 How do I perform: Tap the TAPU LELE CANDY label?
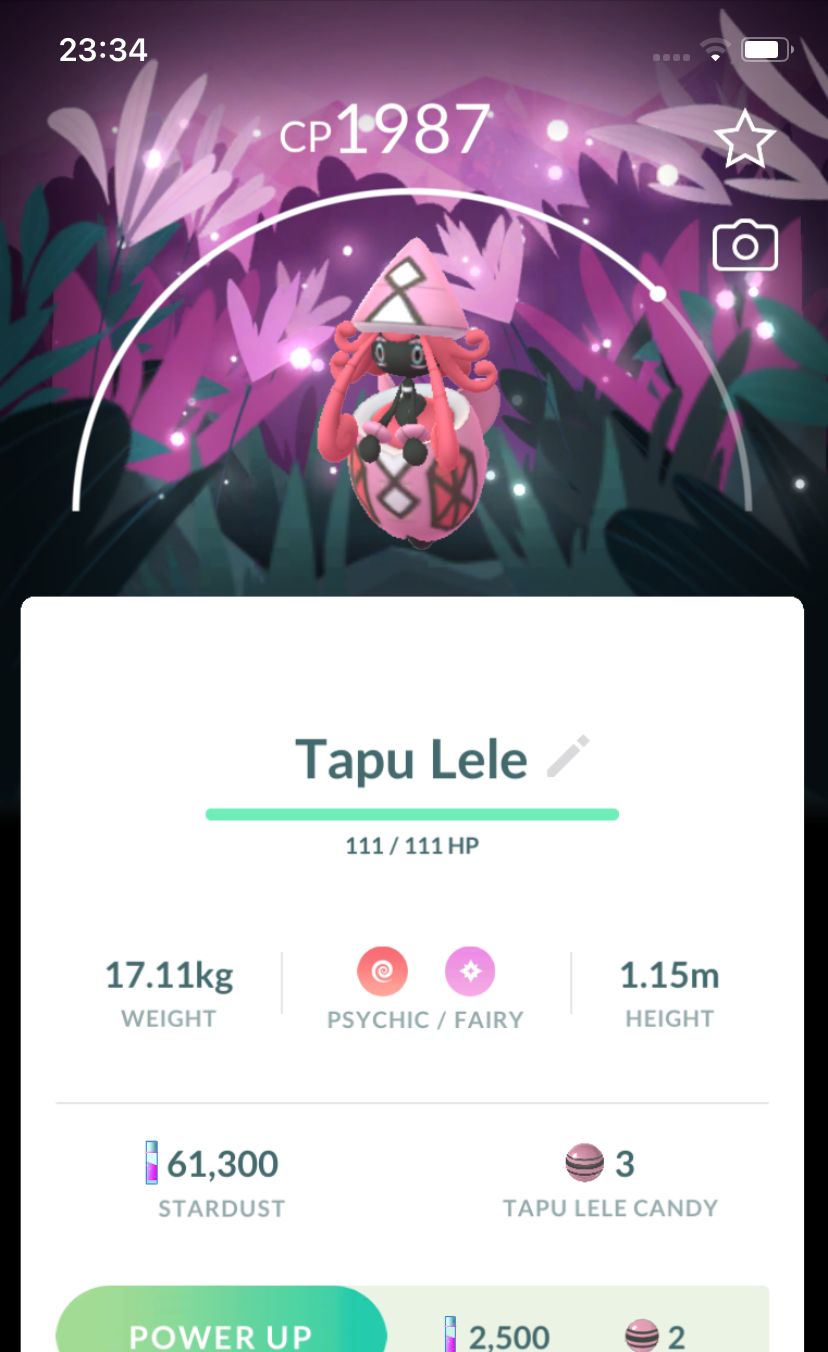coord(610,1207)
